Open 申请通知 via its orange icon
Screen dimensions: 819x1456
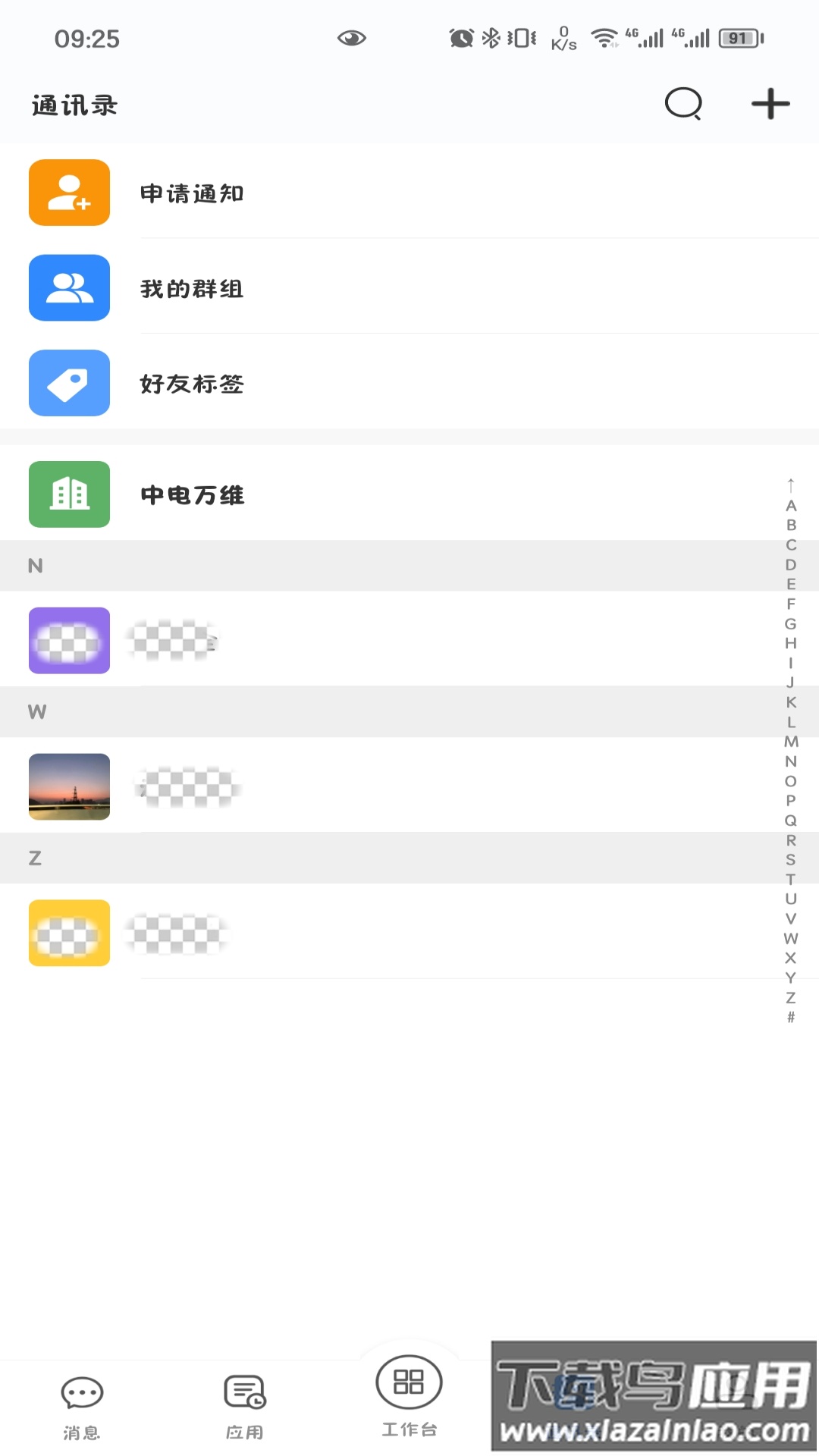coord(69,193)
